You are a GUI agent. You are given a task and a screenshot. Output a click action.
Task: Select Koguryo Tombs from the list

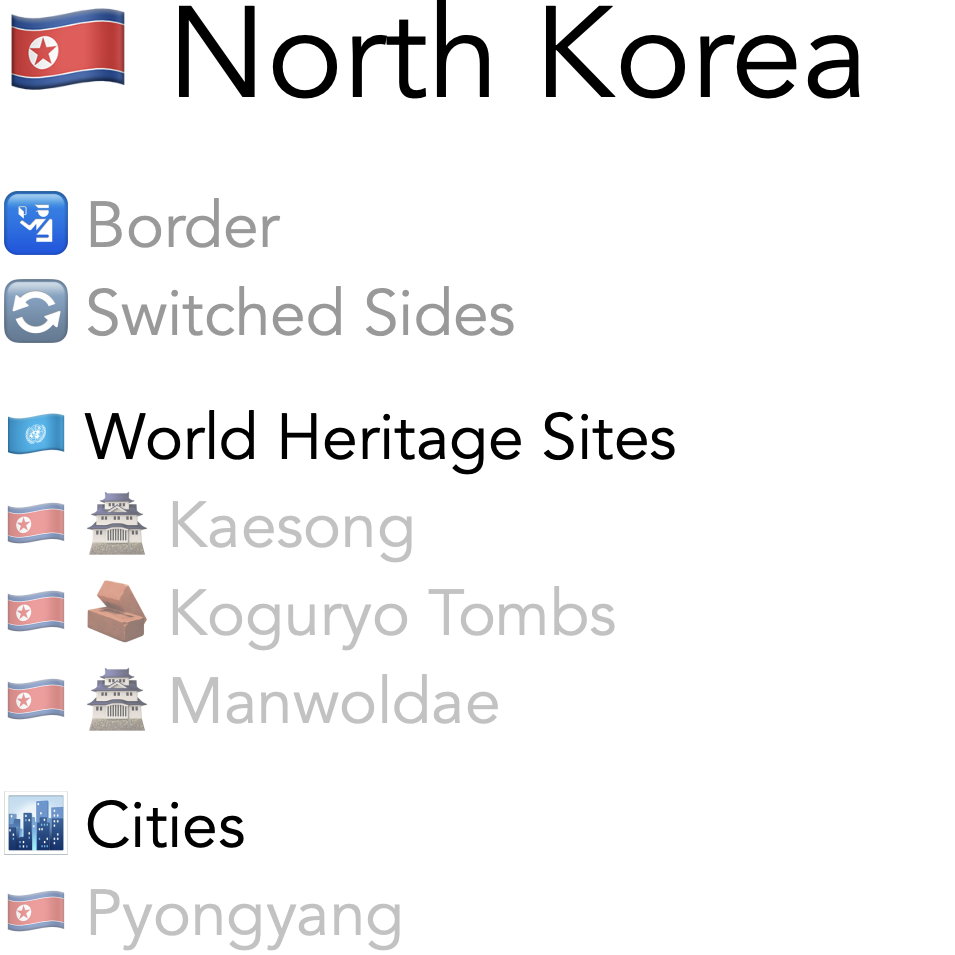tap(391, 613)
